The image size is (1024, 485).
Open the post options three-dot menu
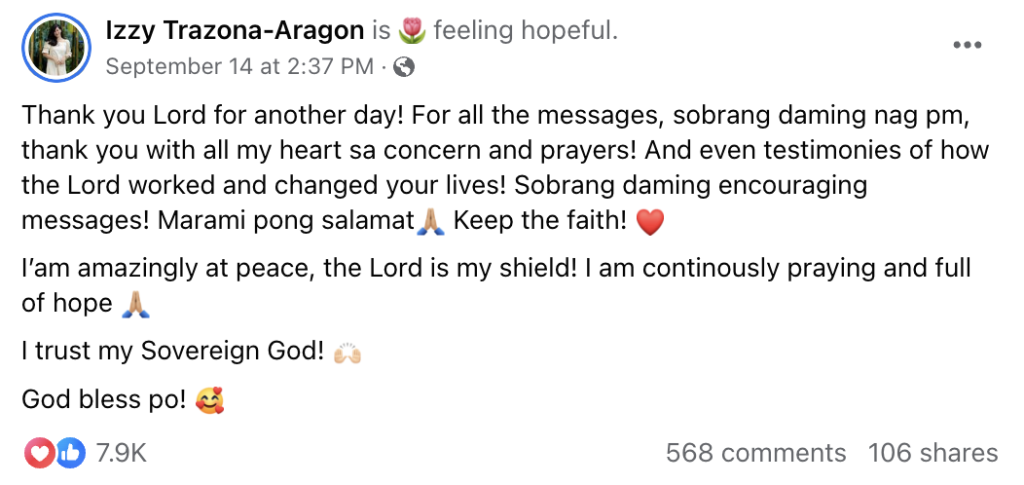coord(966,46)
